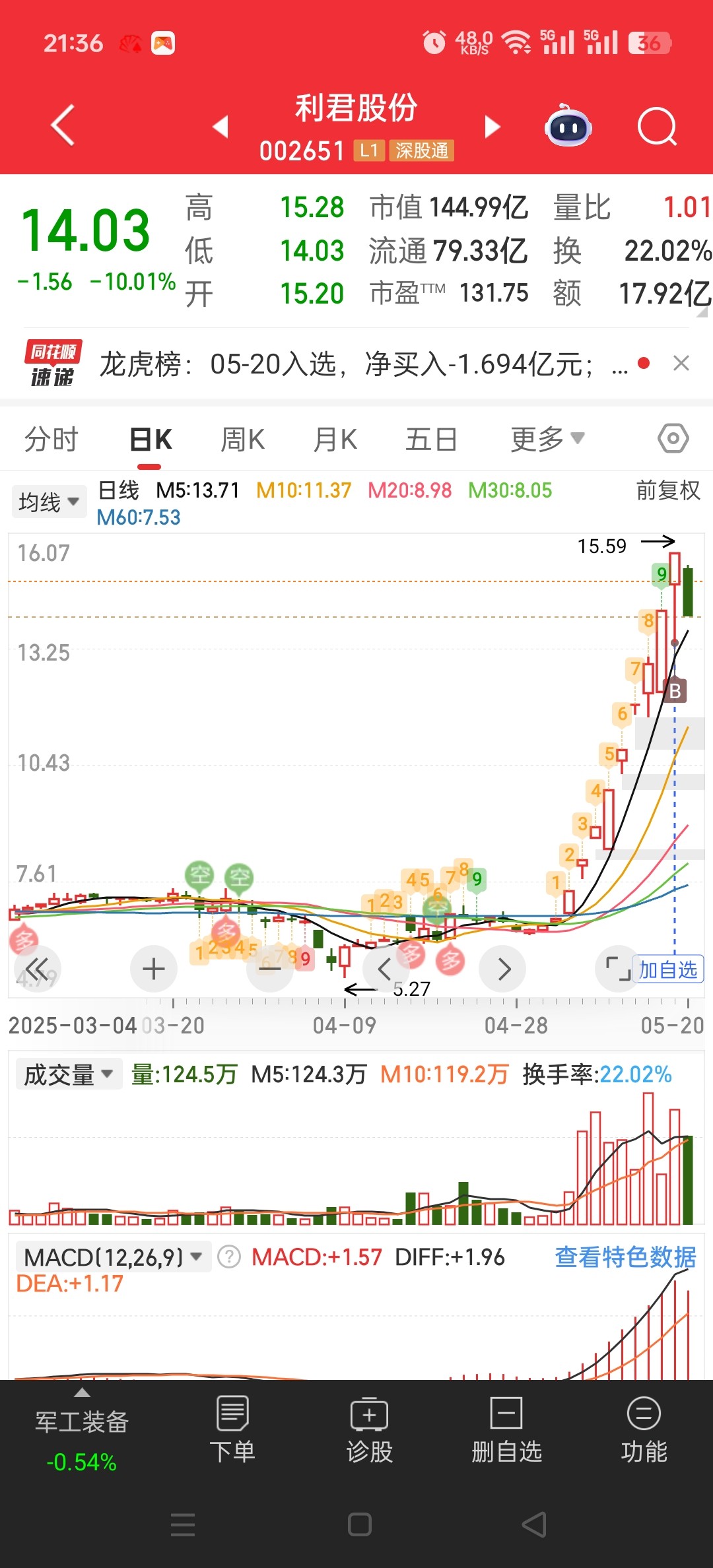Viewport: 713px width, 1568px height.
Task: Open stock search
Action: [x=658, y=126]
